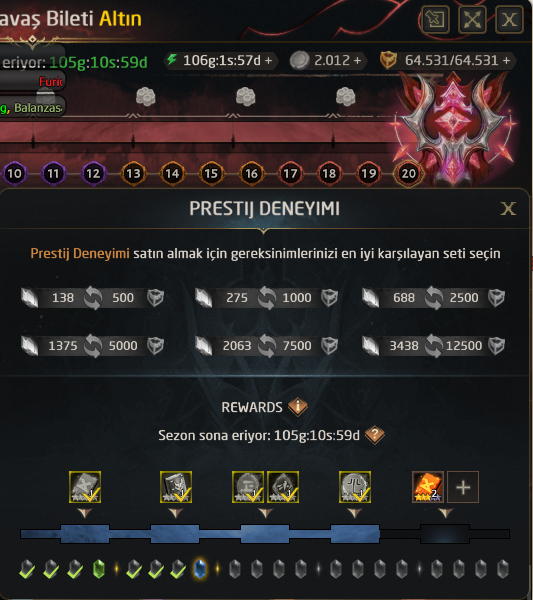Choose the 275 for 1000 prestige set
Screen dimensions: 533x600
[x=267, y=298]
